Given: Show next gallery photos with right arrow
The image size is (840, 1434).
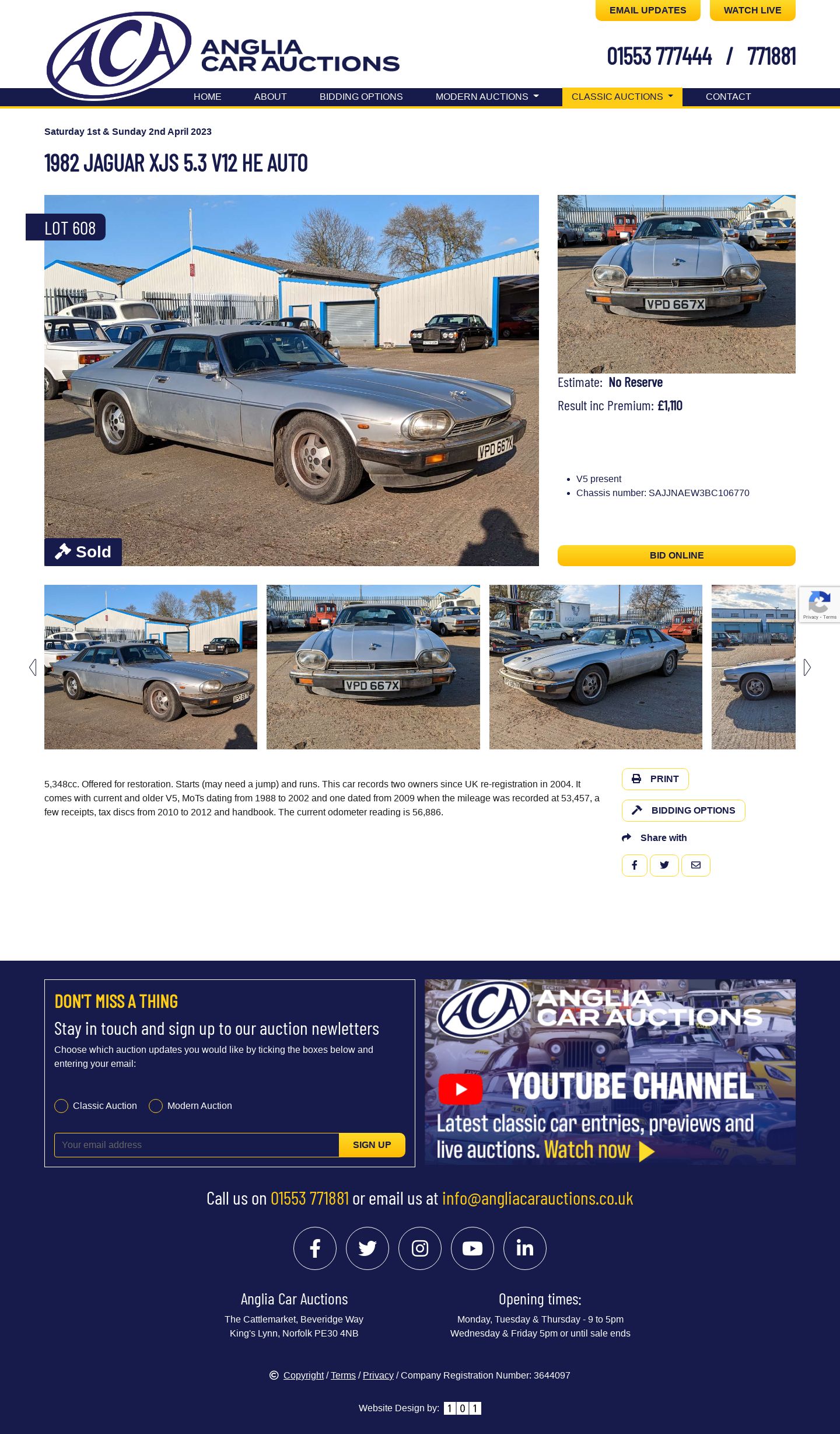Looking at the screenshot, I should click(807, 667).
